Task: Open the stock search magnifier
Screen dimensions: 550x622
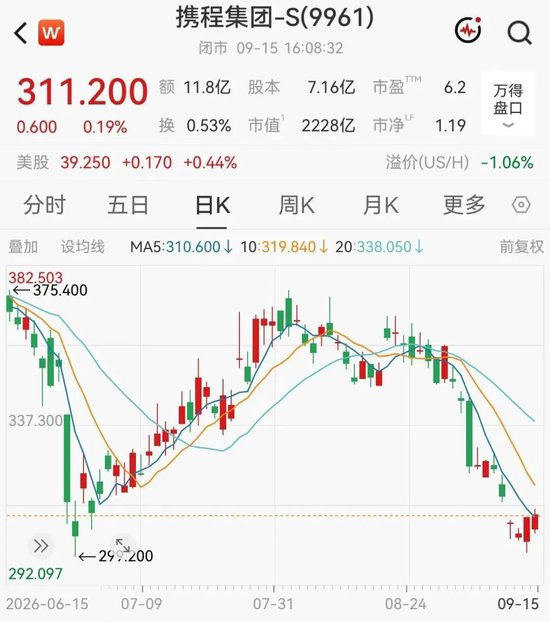Action: click(x=519, y=32)
